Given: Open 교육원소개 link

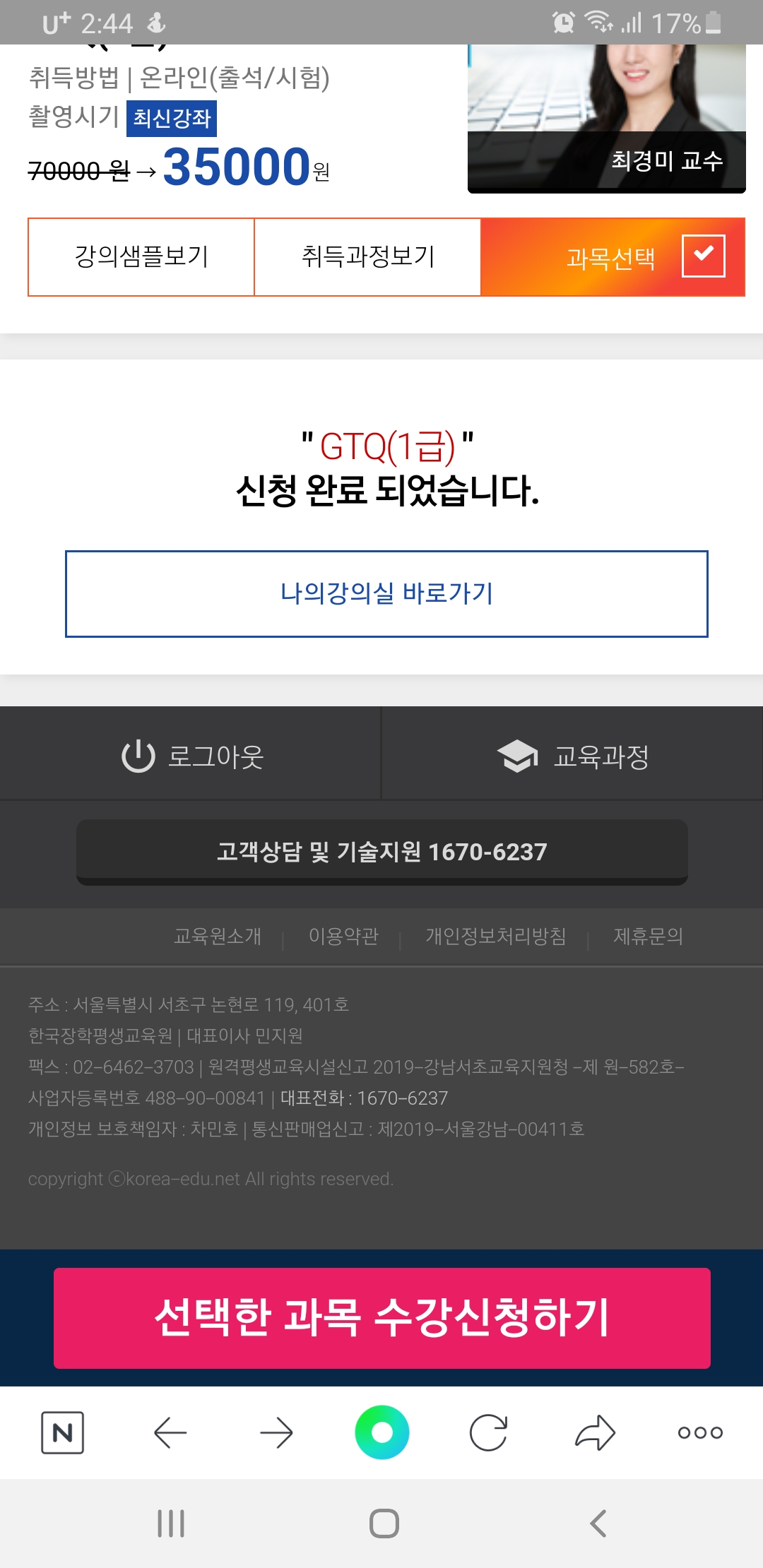Looking at the screenshot, I should (x=218, y=937).
